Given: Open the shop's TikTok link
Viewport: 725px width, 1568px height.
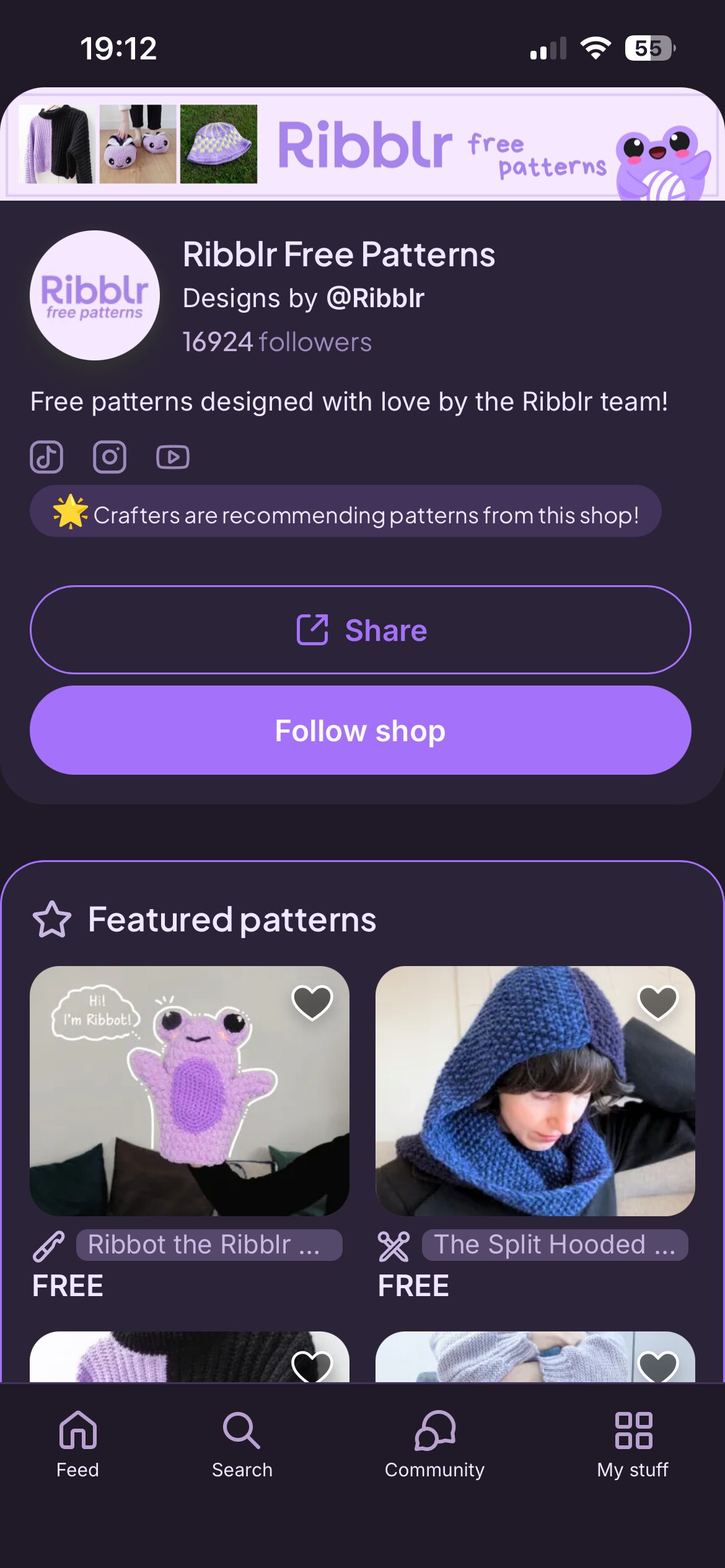Looking at the screenshot, I should point(46,457).
